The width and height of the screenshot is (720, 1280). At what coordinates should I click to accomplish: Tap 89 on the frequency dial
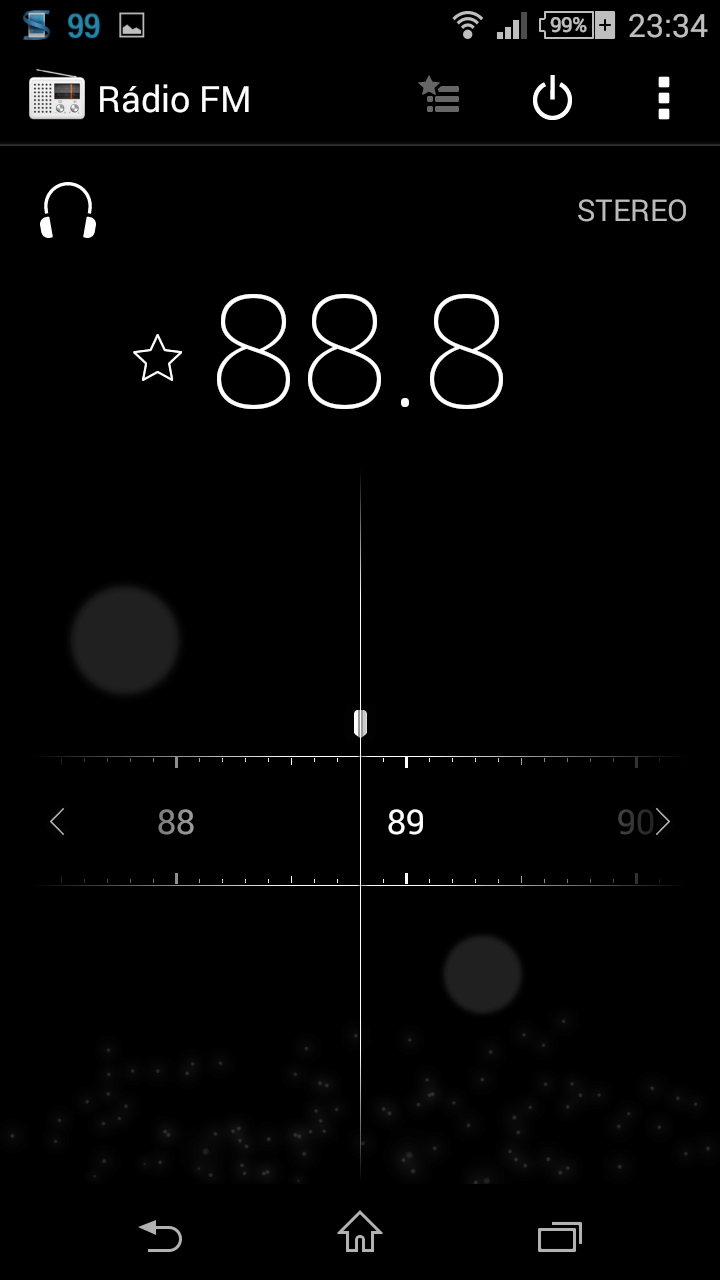406,822
